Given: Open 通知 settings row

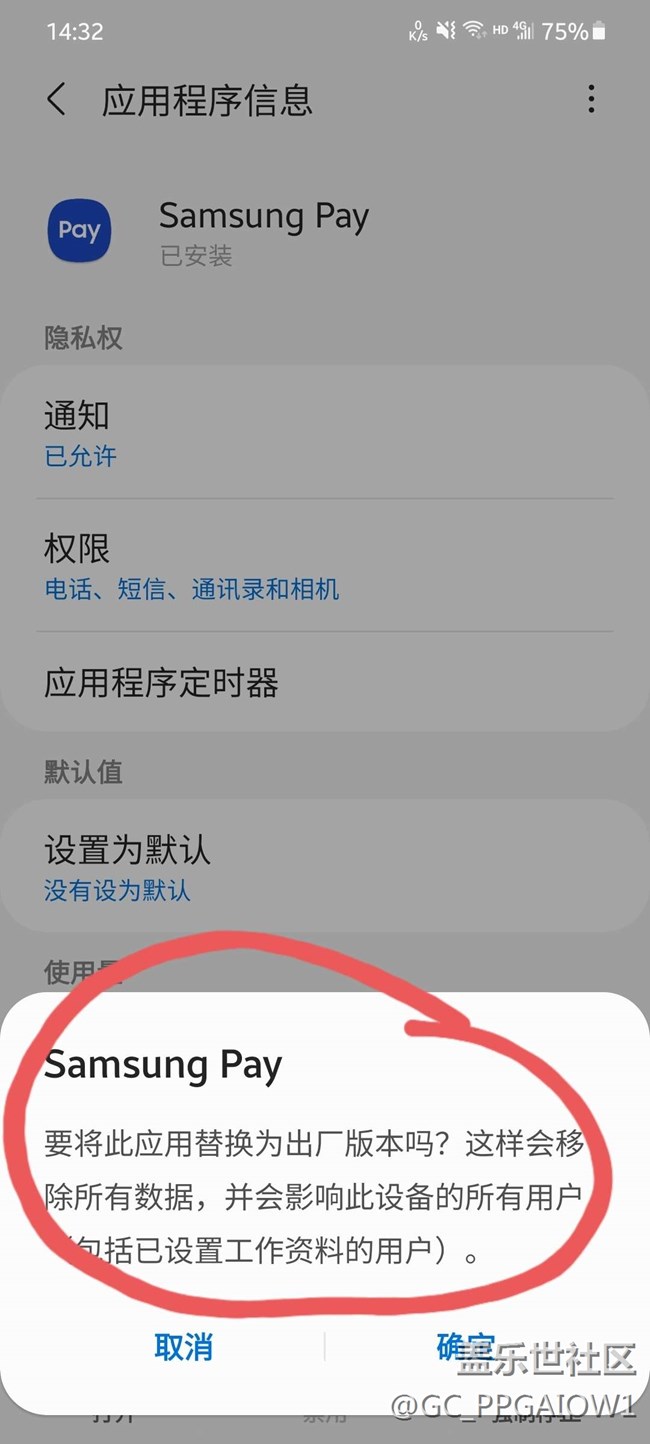Looking at the screenshot, I should 324,434.
